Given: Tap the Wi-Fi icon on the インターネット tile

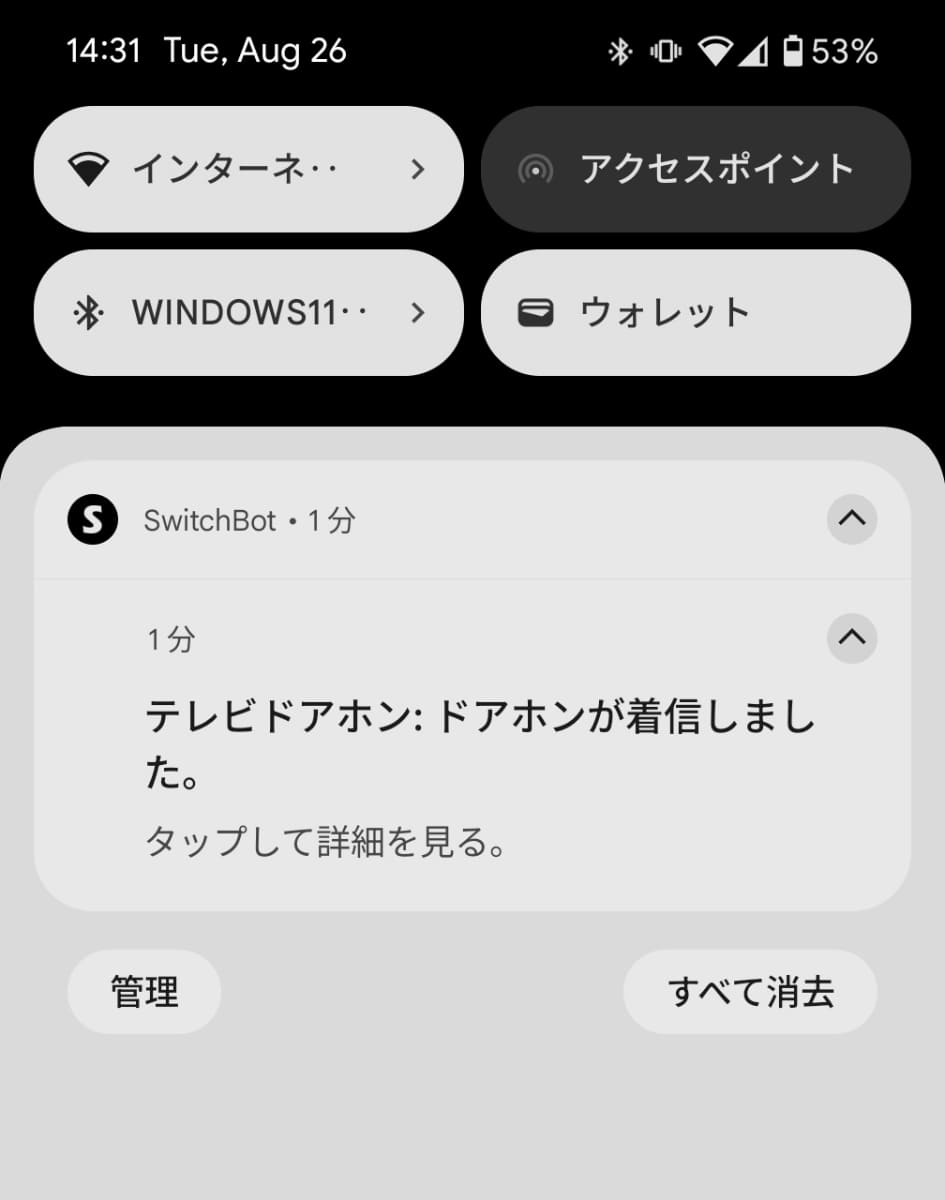Looking at the screenshot, I should [x=90, y=169].
